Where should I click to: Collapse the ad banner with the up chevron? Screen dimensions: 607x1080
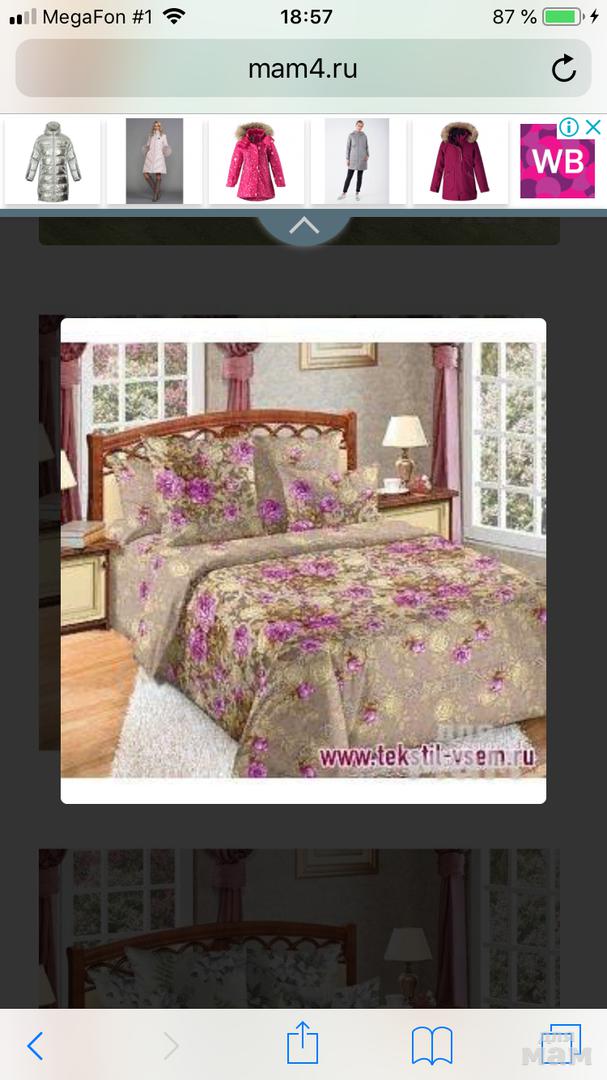click(304, 227)
